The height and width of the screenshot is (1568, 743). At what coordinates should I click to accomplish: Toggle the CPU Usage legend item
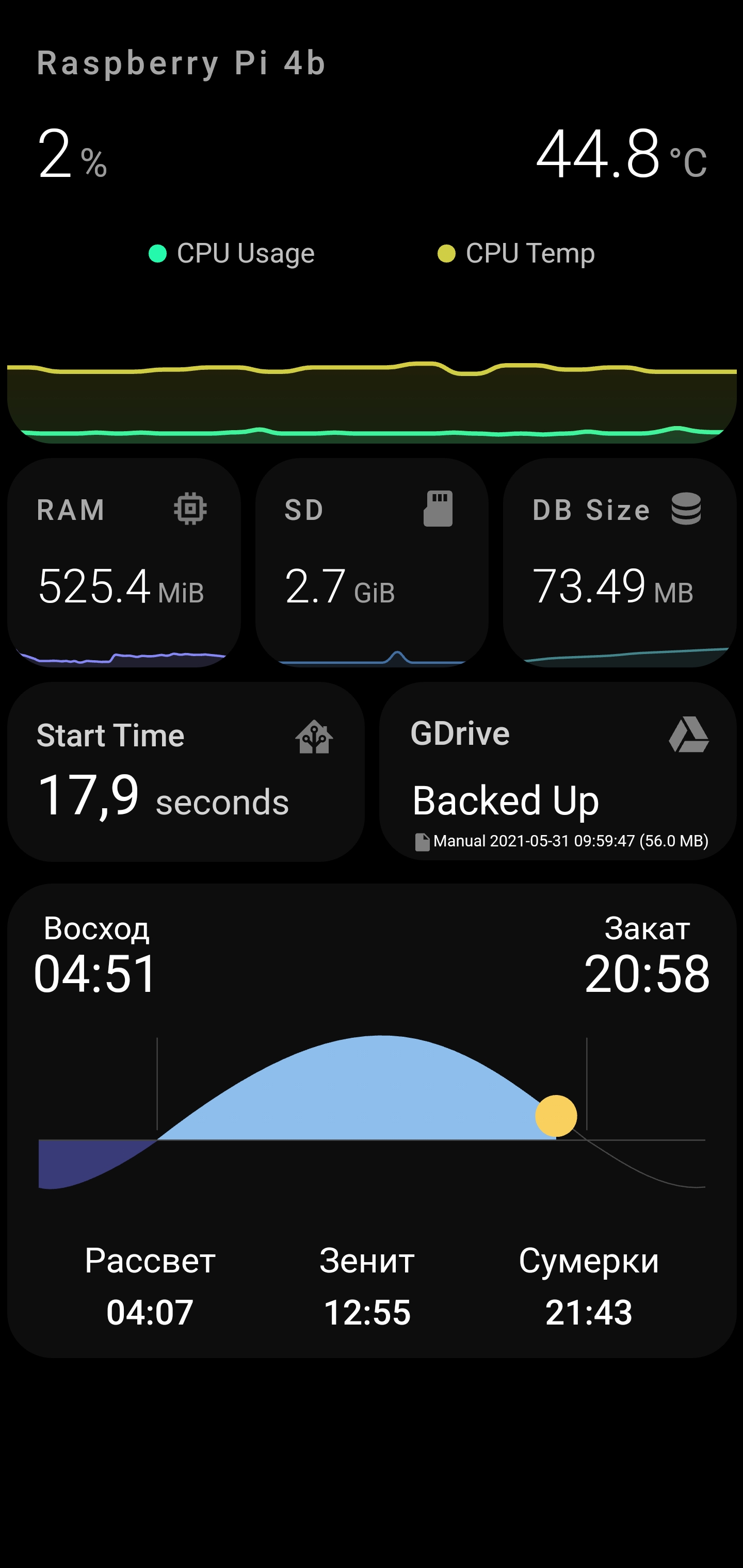[x=232, y=253]
